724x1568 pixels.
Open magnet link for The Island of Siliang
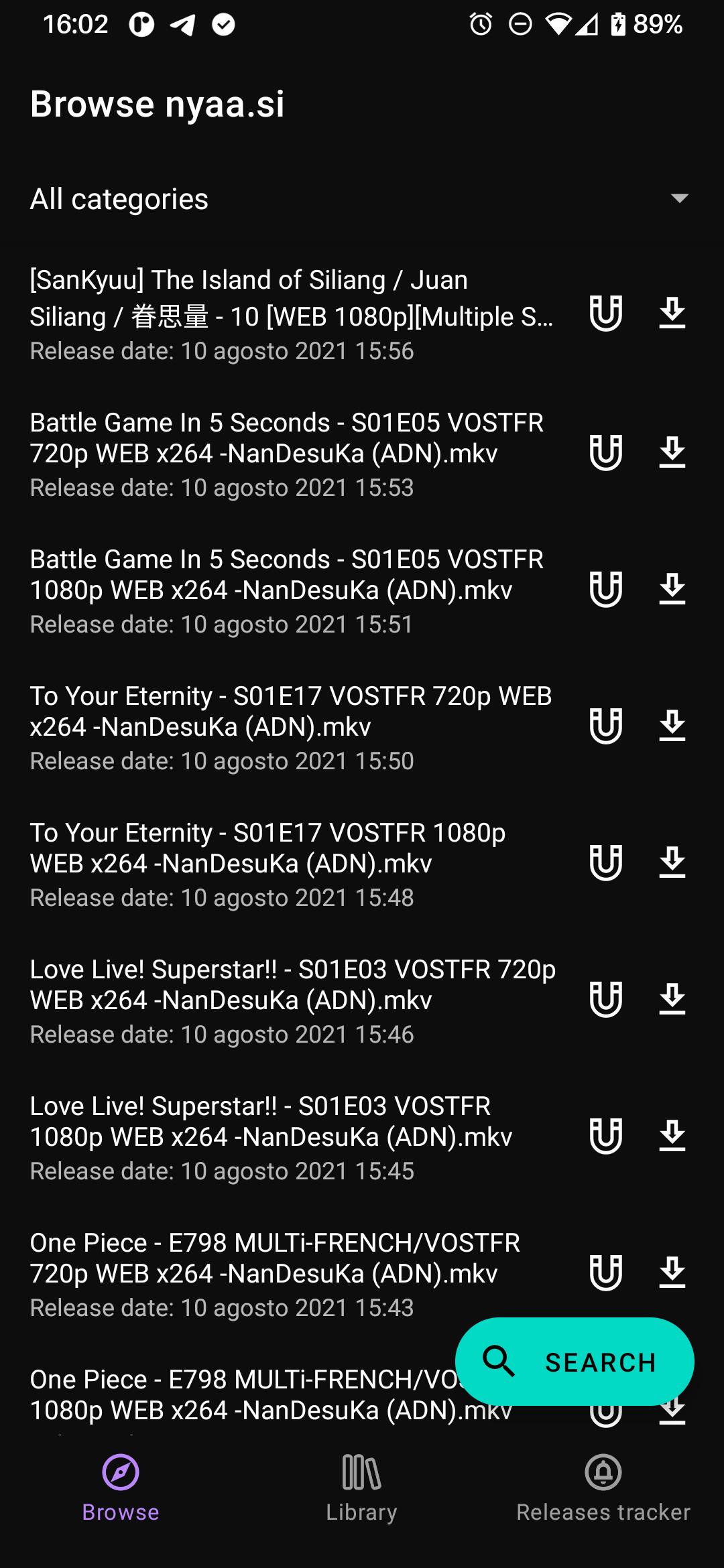pyautogui.click(x=605, y=314)
